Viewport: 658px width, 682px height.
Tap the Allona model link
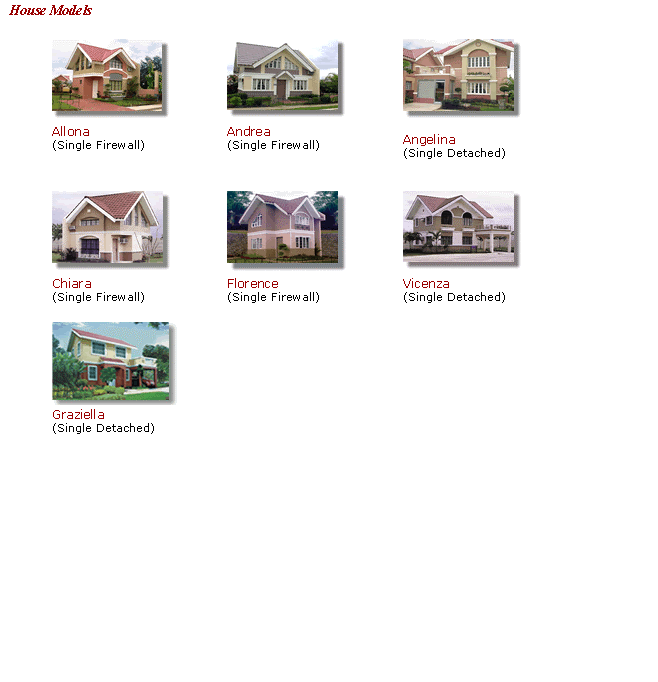pyautogui.click(x=71, y=132)
